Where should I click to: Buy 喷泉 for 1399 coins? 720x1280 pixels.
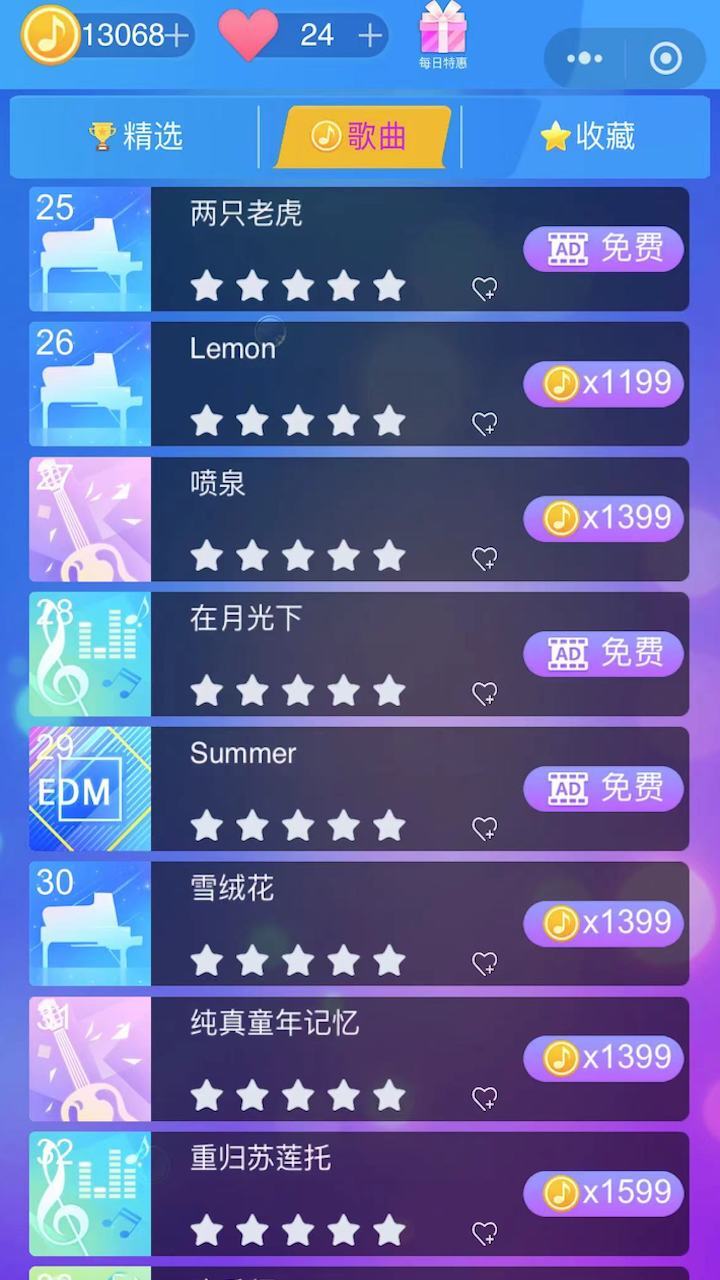click(x=603, y=519)
